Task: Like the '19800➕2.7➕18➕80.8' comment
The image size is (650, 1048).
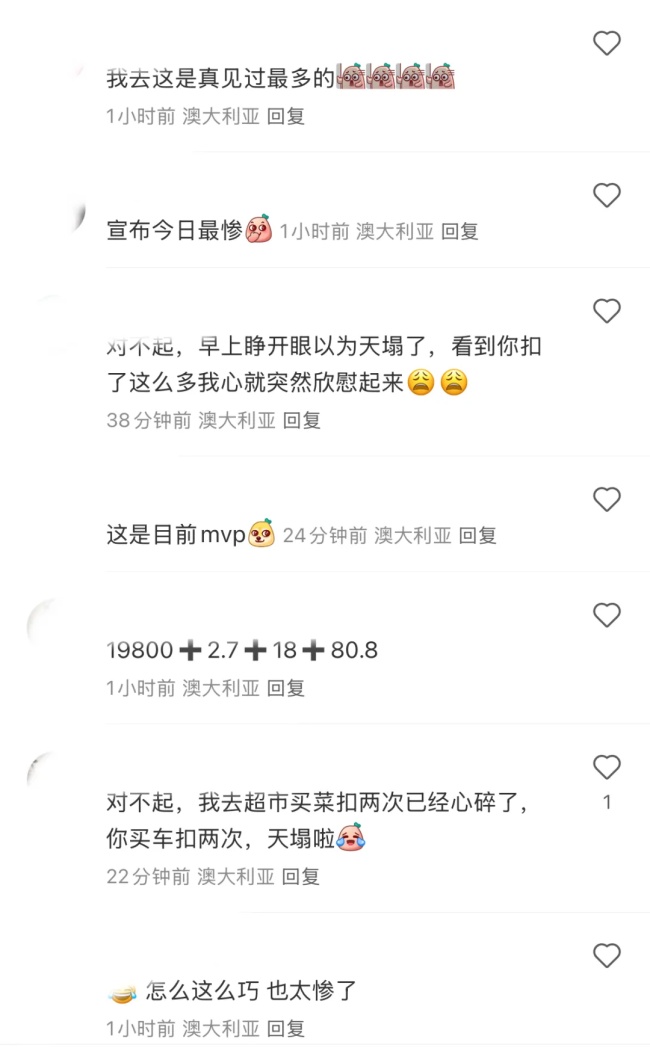Action: tap(607, 615)
